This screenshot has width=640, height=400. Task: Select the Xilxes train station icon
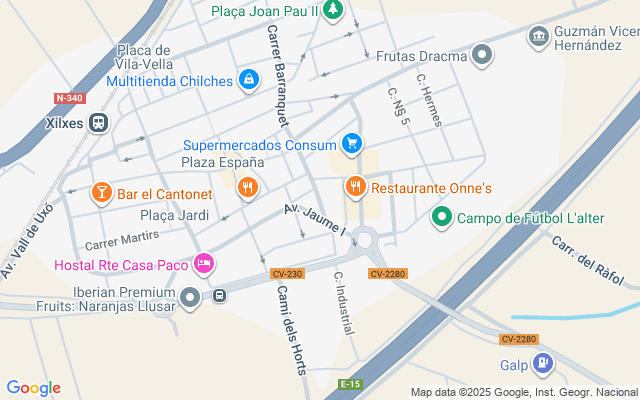tap(97, 123)
